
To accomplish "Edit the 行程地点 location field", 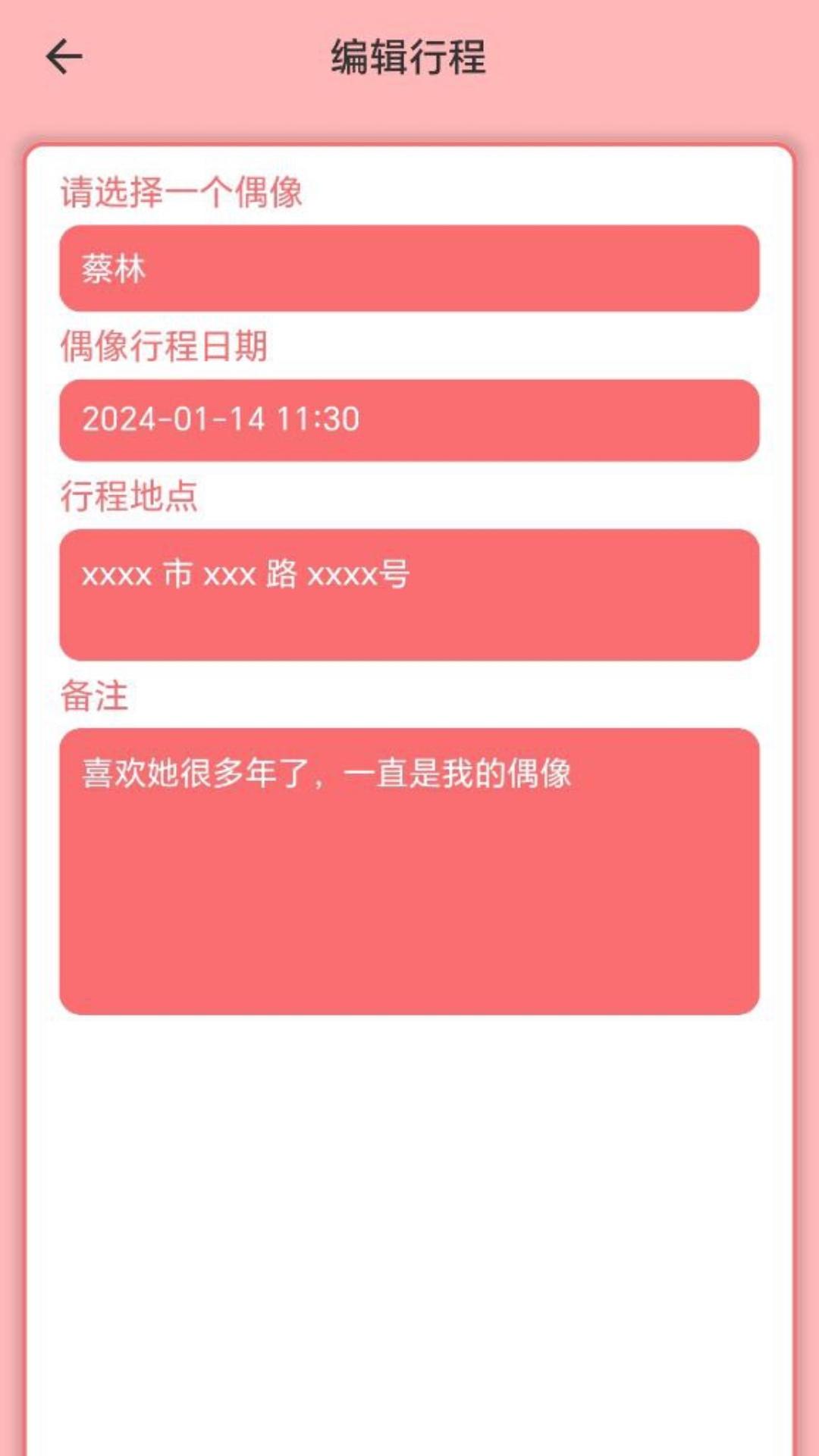I will (x=409, y=595).
